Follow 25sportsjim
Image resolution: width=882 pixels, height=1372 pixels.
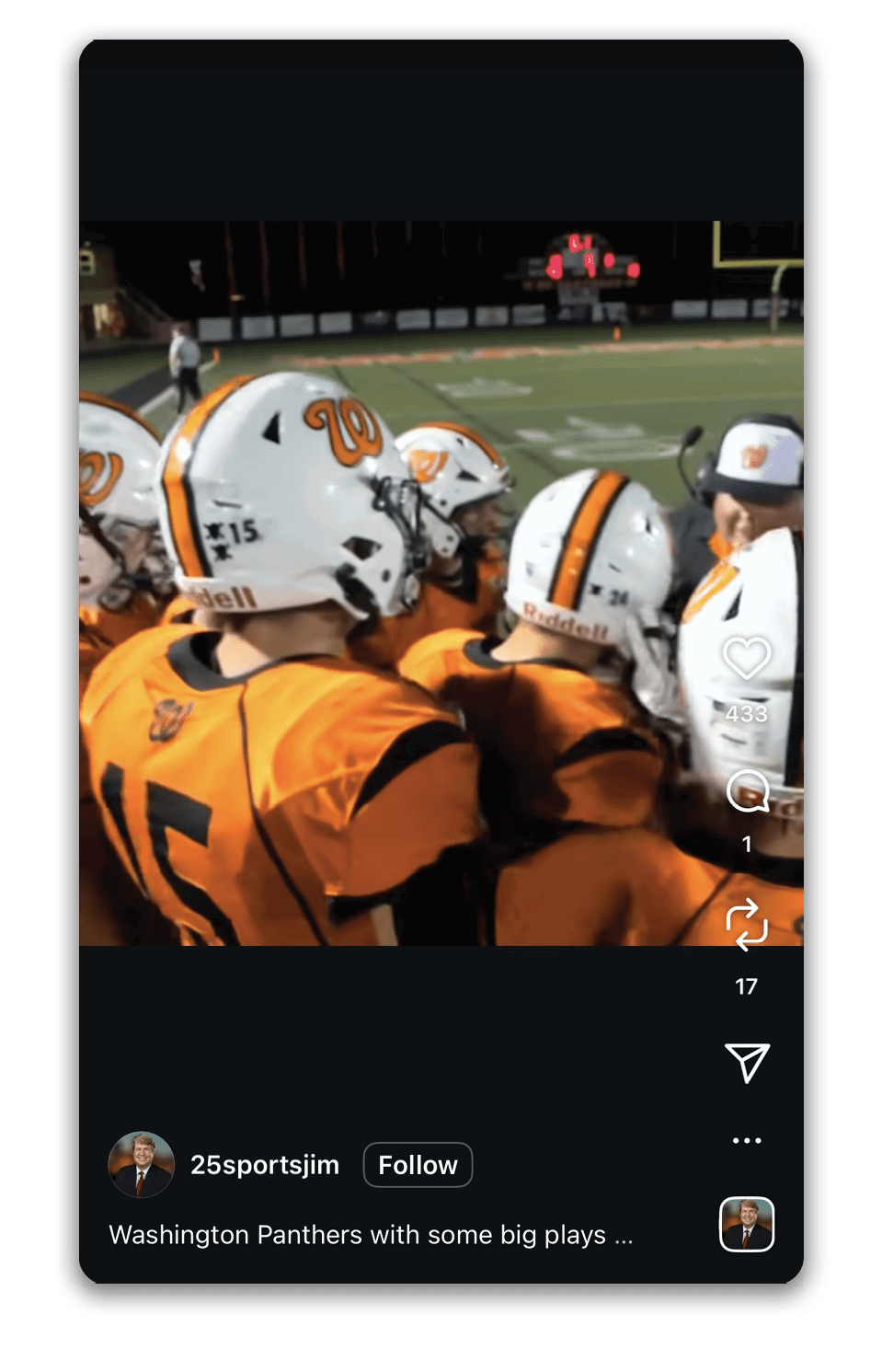tap(418, 1165)
